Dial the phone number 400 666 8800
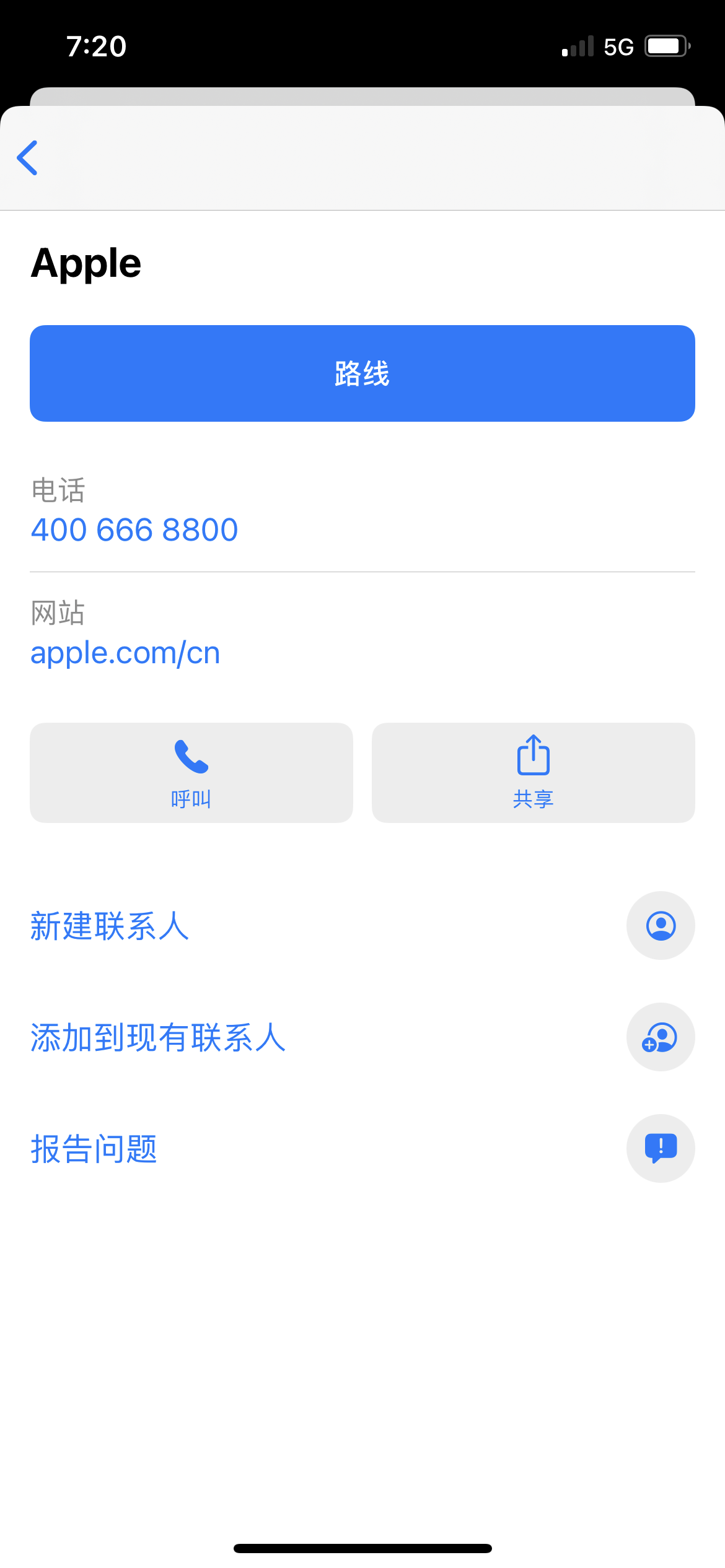This screenshot has height=1568, width=725. click(134, 530)
